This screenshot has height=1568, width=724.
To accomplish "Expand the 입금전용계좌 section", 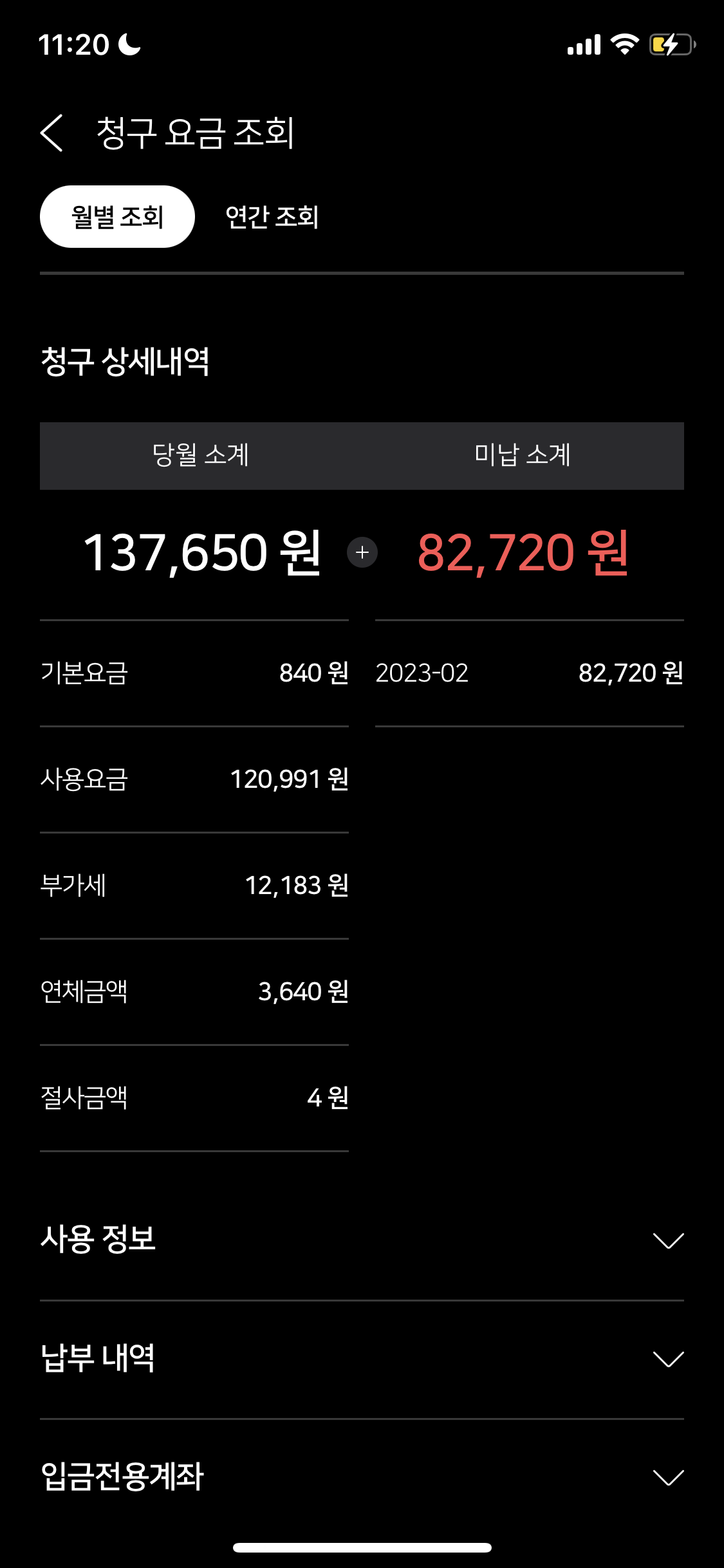I will 667,1477.
